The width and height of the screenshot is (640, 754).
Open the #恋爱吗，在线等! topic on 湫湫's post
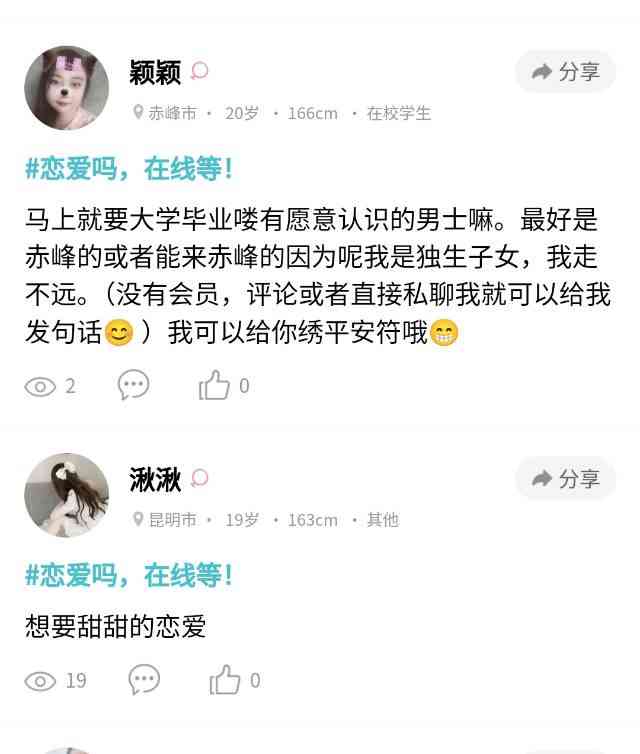point(129,576)
